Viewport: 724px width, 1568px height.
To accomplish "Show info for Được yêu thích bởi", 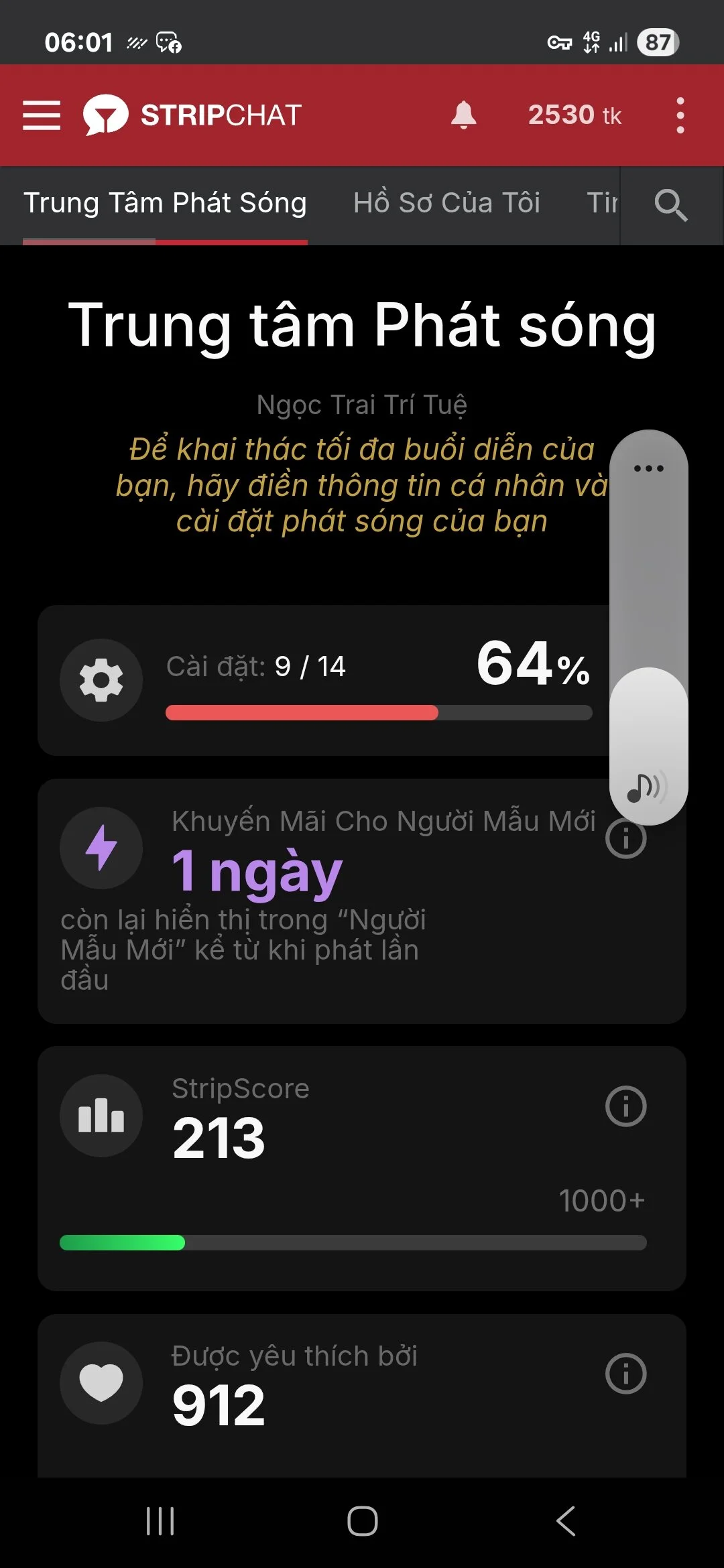I will point(625,1374).
